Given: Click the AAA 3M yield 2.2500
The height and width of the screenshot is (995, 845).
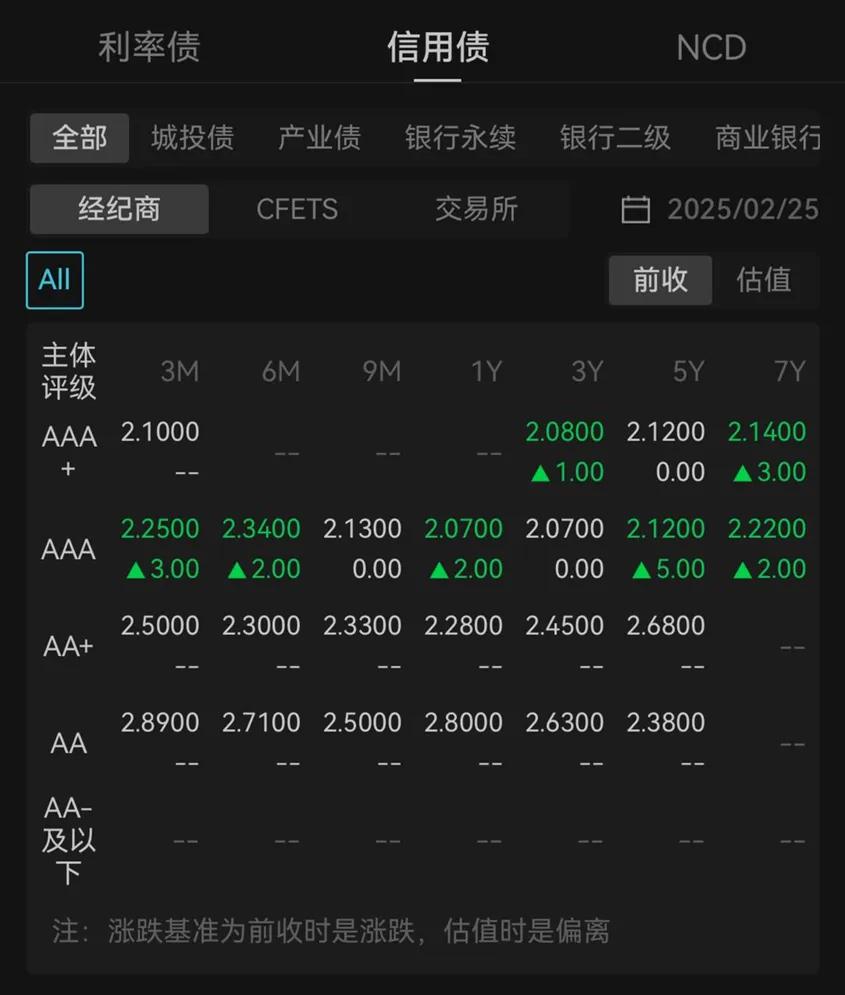Looking at the screenshot, I should click(x=159, y=528).
